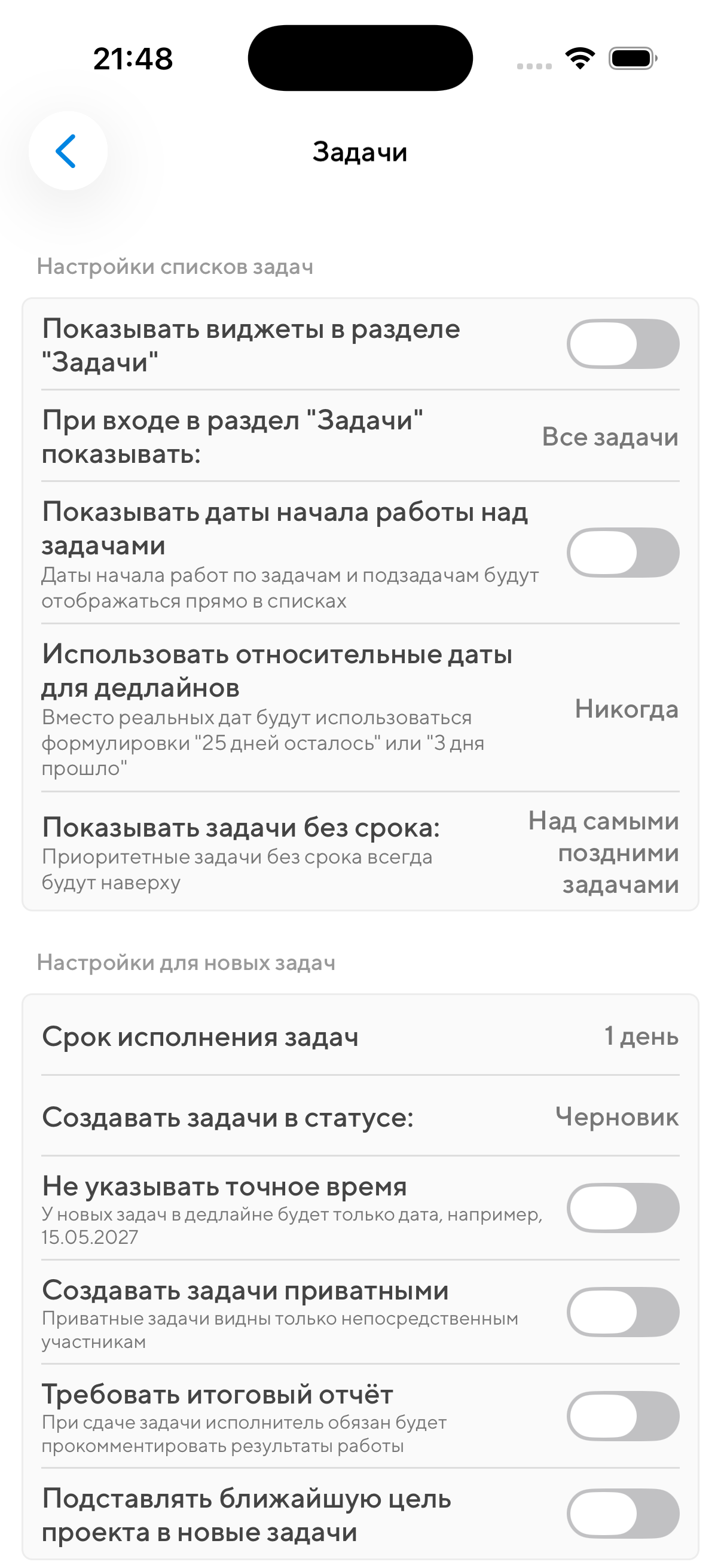Open the relative deadline dates option Никогда
Screen dimensions: 721x1568
[x=626, y=709]
